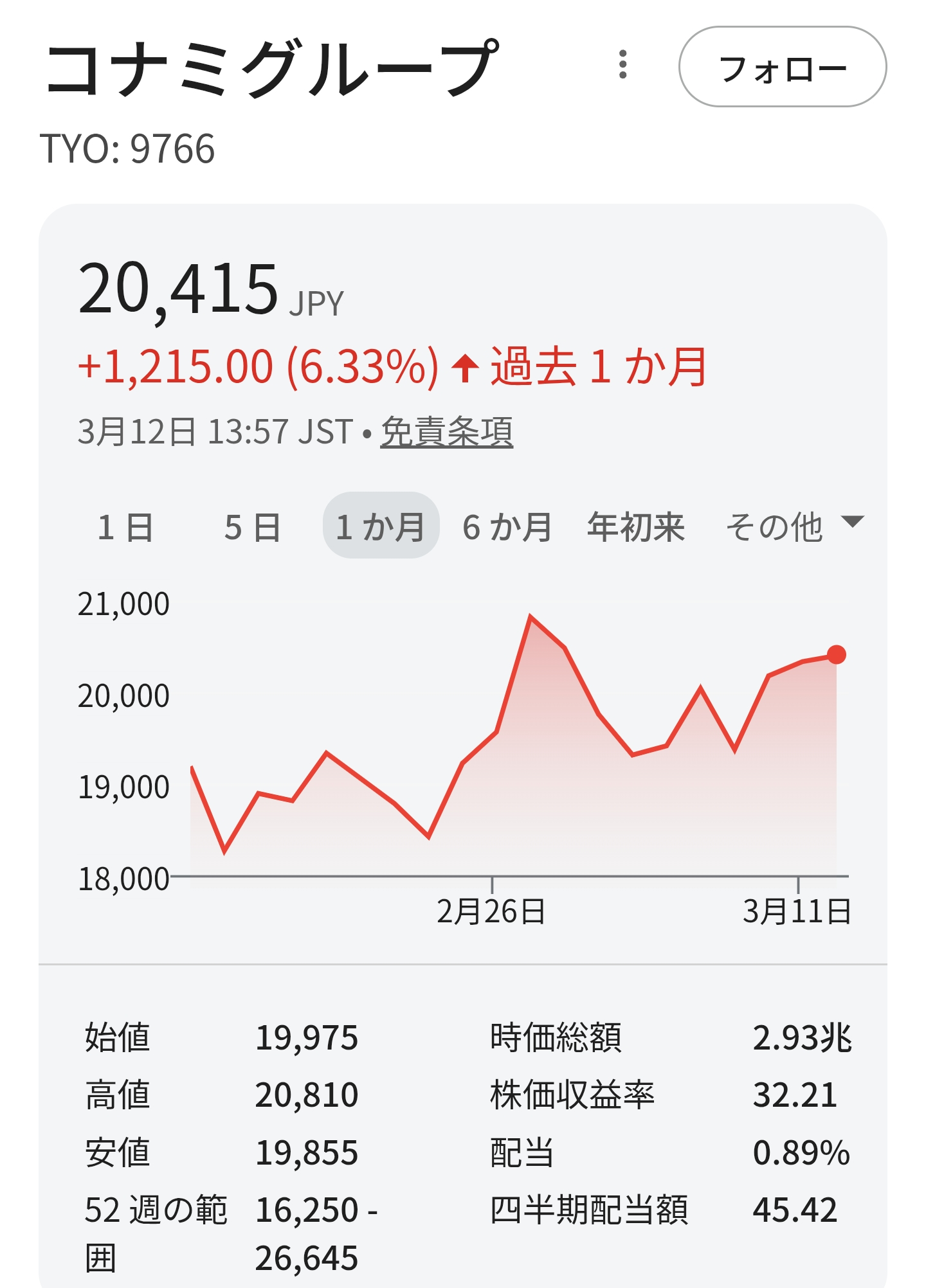Expand the その他 range dropdown
Viewport: 926px width, 1288px height.
tap(794, 526)
